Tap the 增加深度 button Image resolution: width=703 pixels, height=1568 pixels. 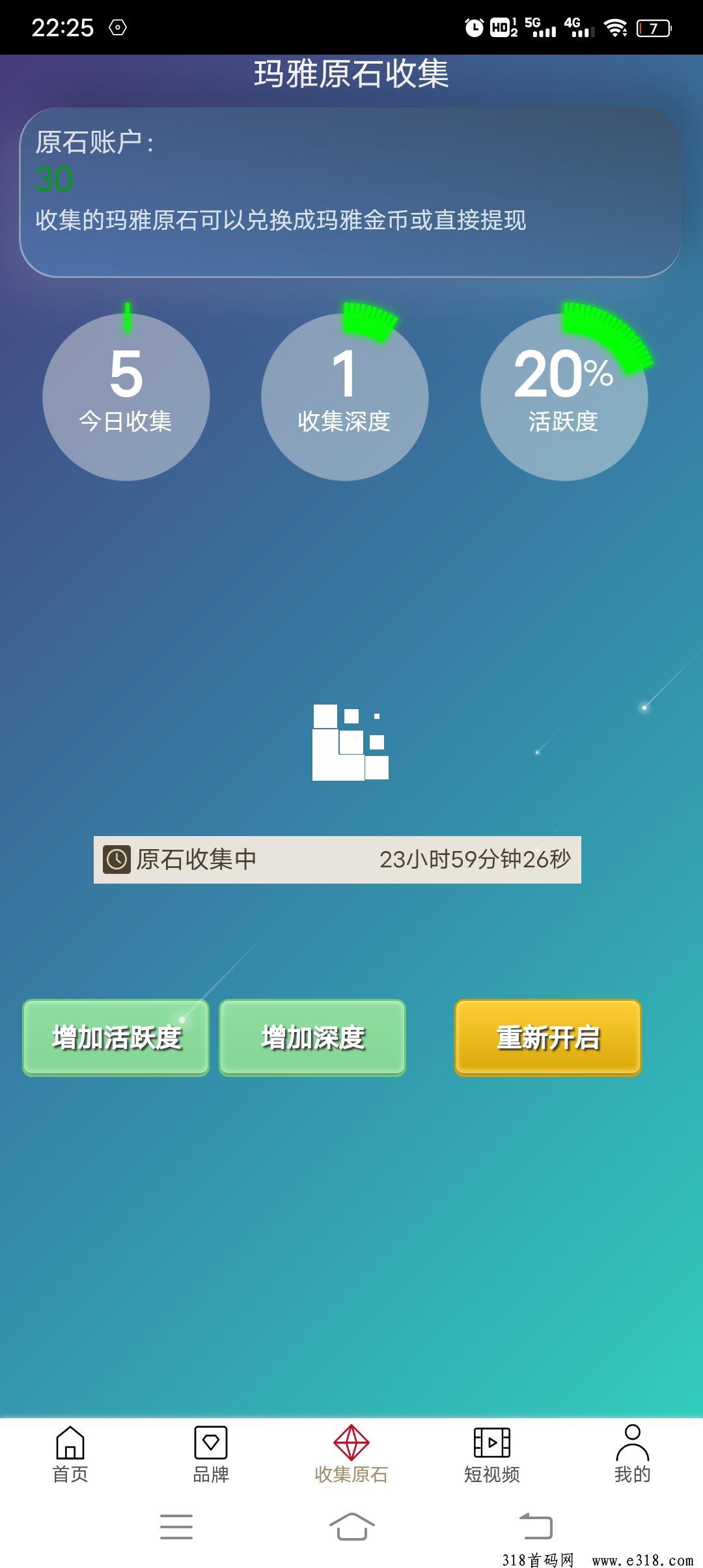(312, 1037)
